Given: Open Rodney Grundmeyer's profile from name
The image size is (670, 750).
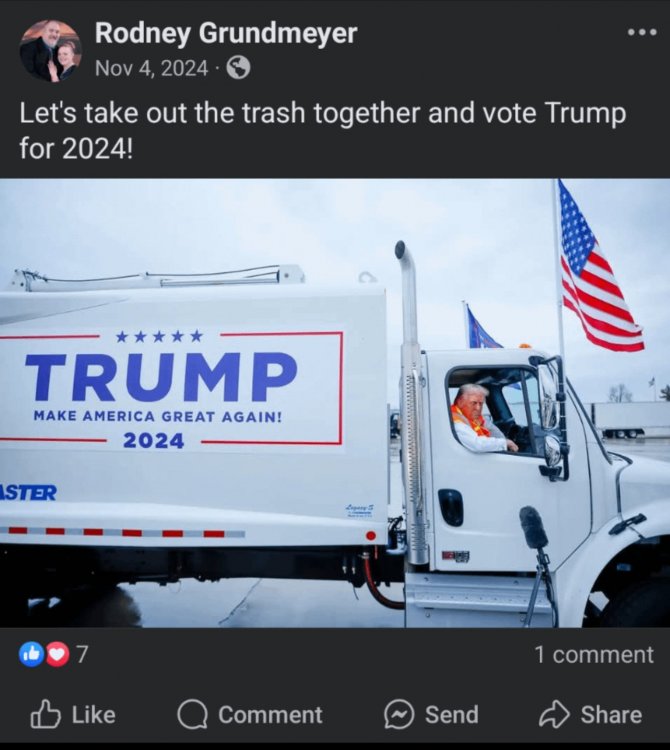Looking at the screenshot, I should coord(225,33).
